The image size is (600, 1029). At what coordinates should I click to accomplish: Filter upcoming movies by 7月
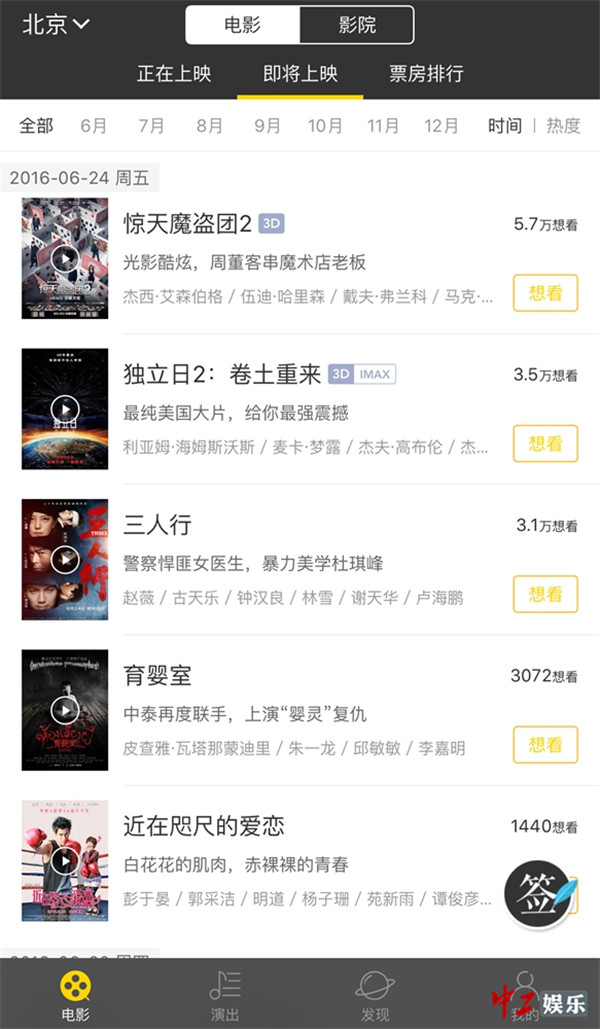pos(151,126)
